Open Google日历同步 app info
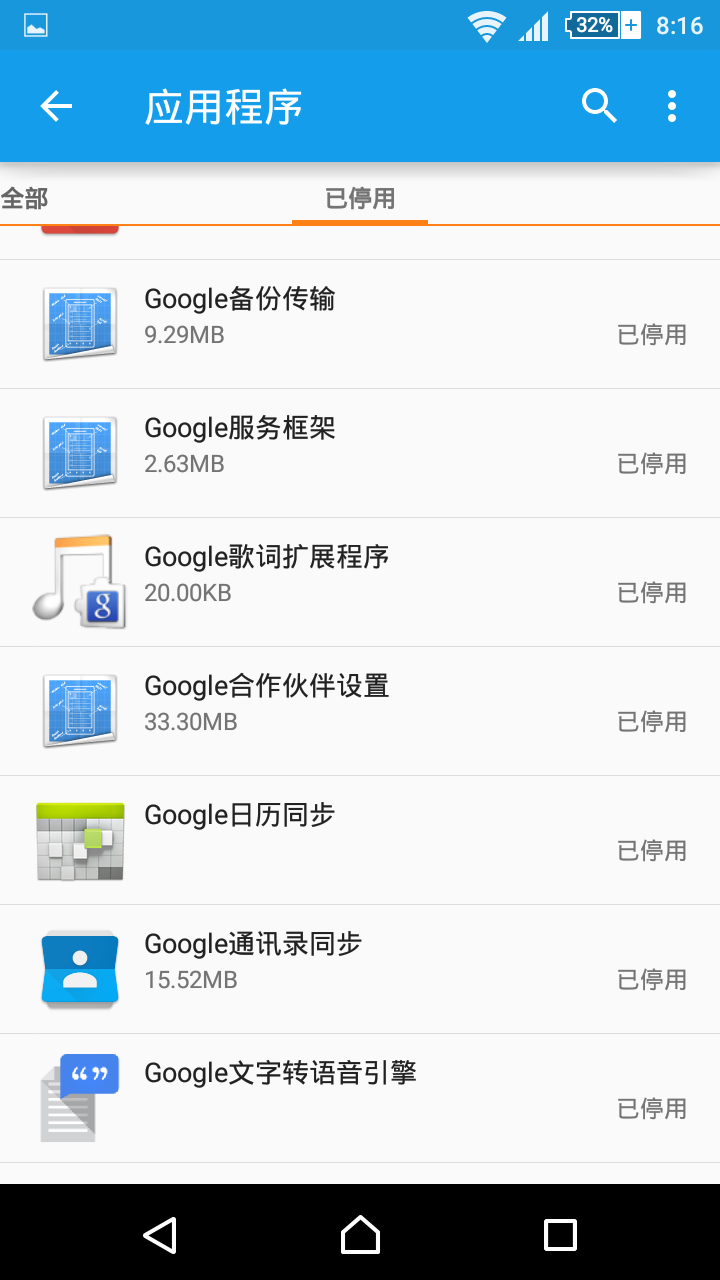This screenshot has width=720, height=1280. [360, 840]
